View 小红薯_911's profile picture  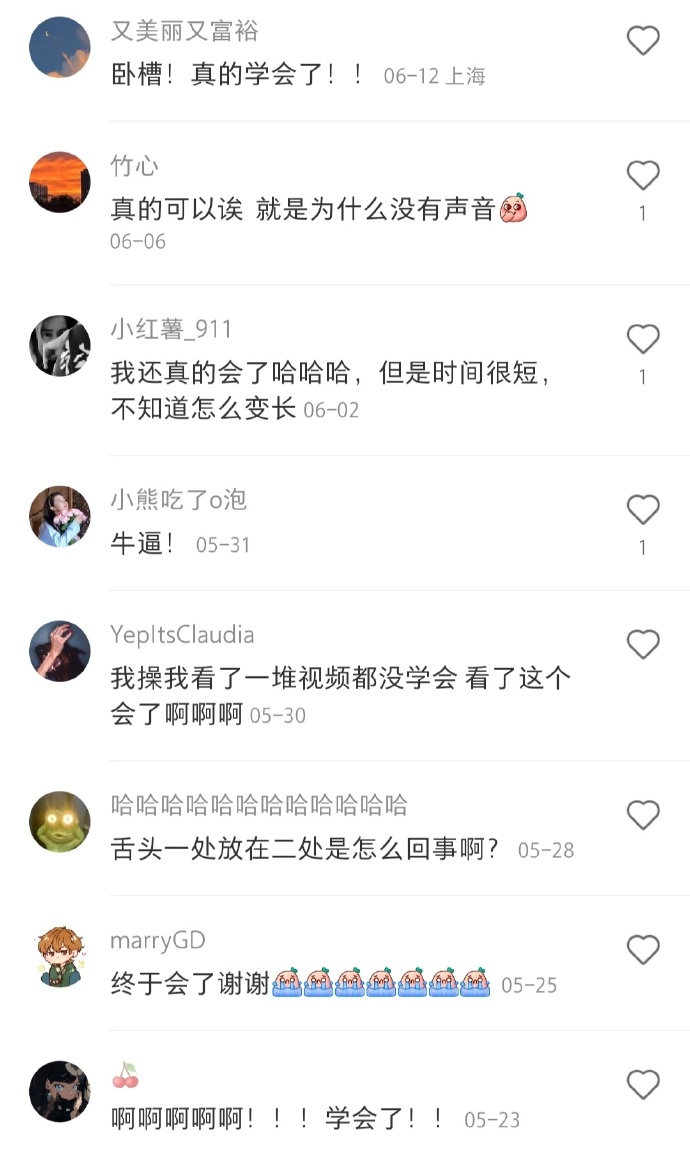[x=59, y=345]
